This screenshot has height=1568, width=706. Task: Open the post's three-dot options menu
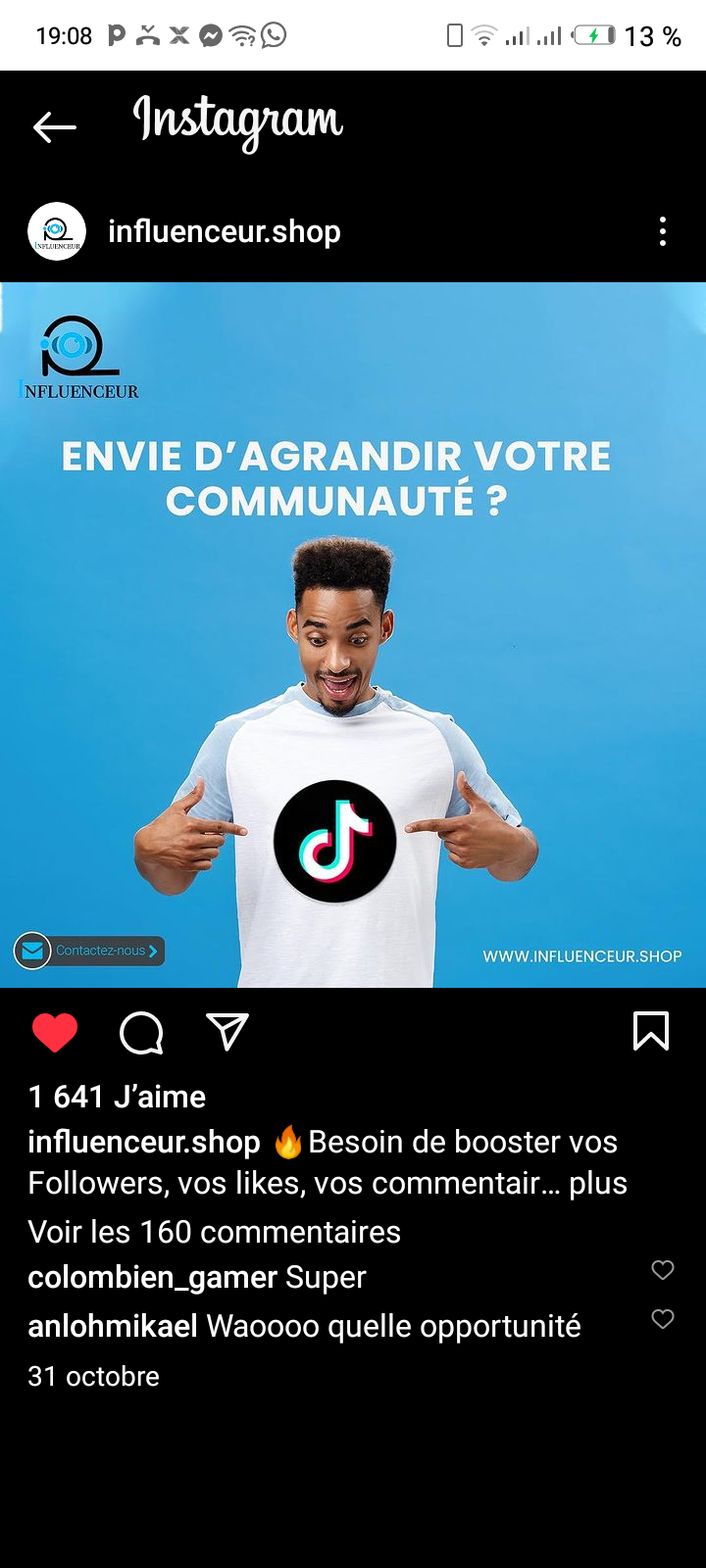(663, 232)
